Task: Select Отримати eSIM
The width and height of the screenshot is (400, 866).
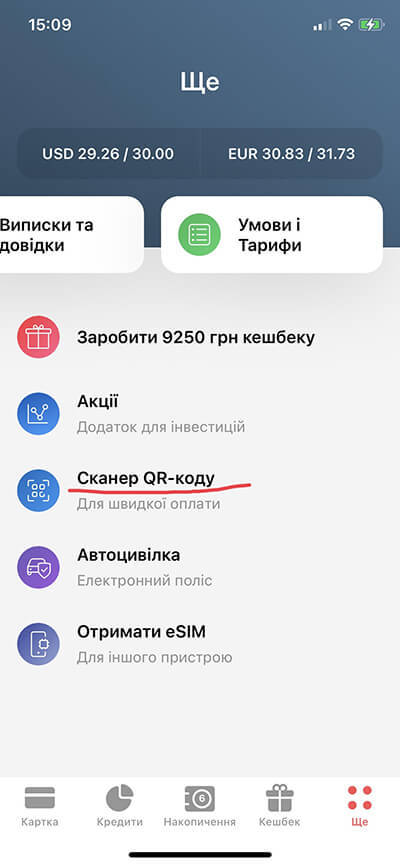Action: click(200, 644)
